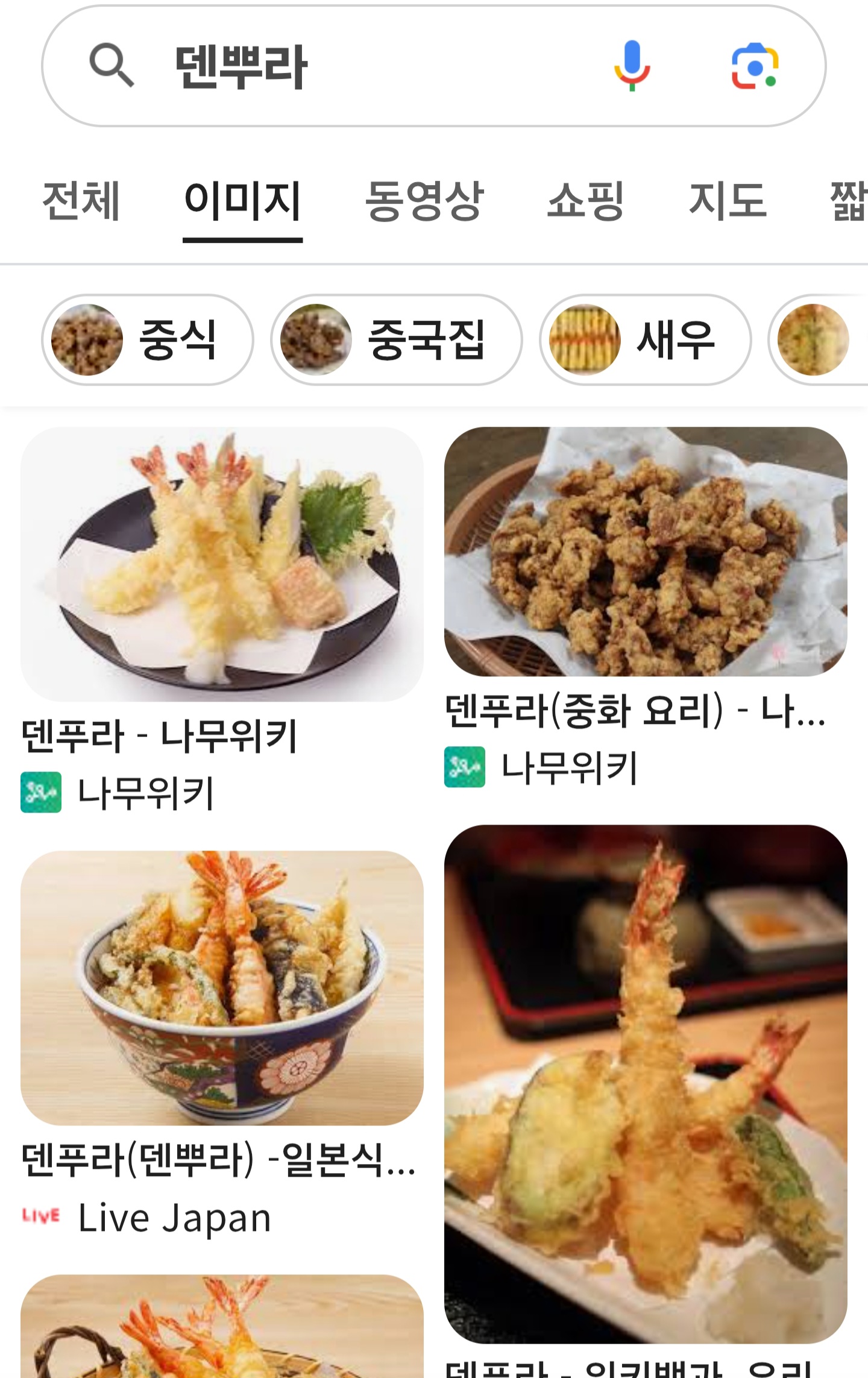This screenshot has width=868, height=1378.
Task: Apply the 중국집 filter chip
Action: coord(396,340)
